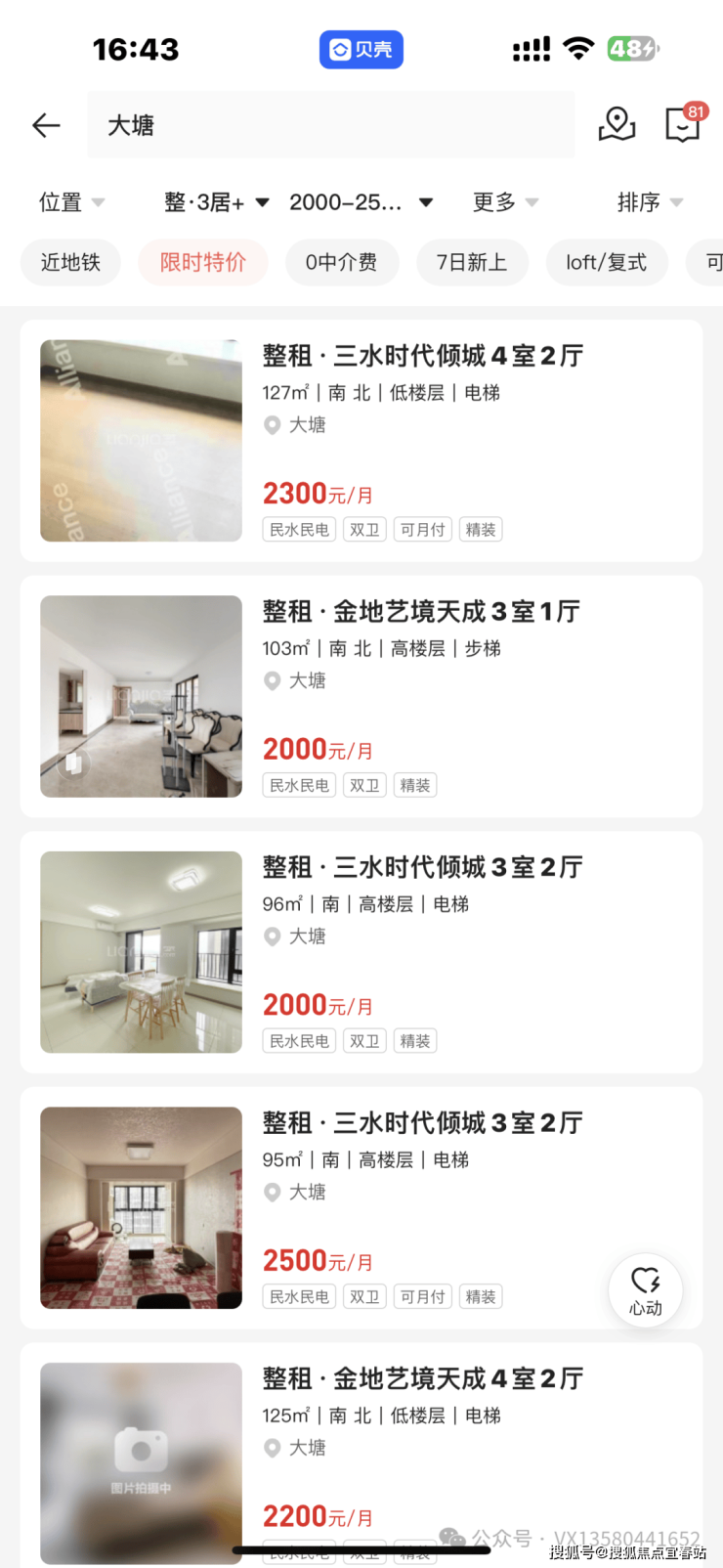This screenshot has width=723, height=1568.
Task: Filter by 7日新上 listings
Action: (472, 262)
